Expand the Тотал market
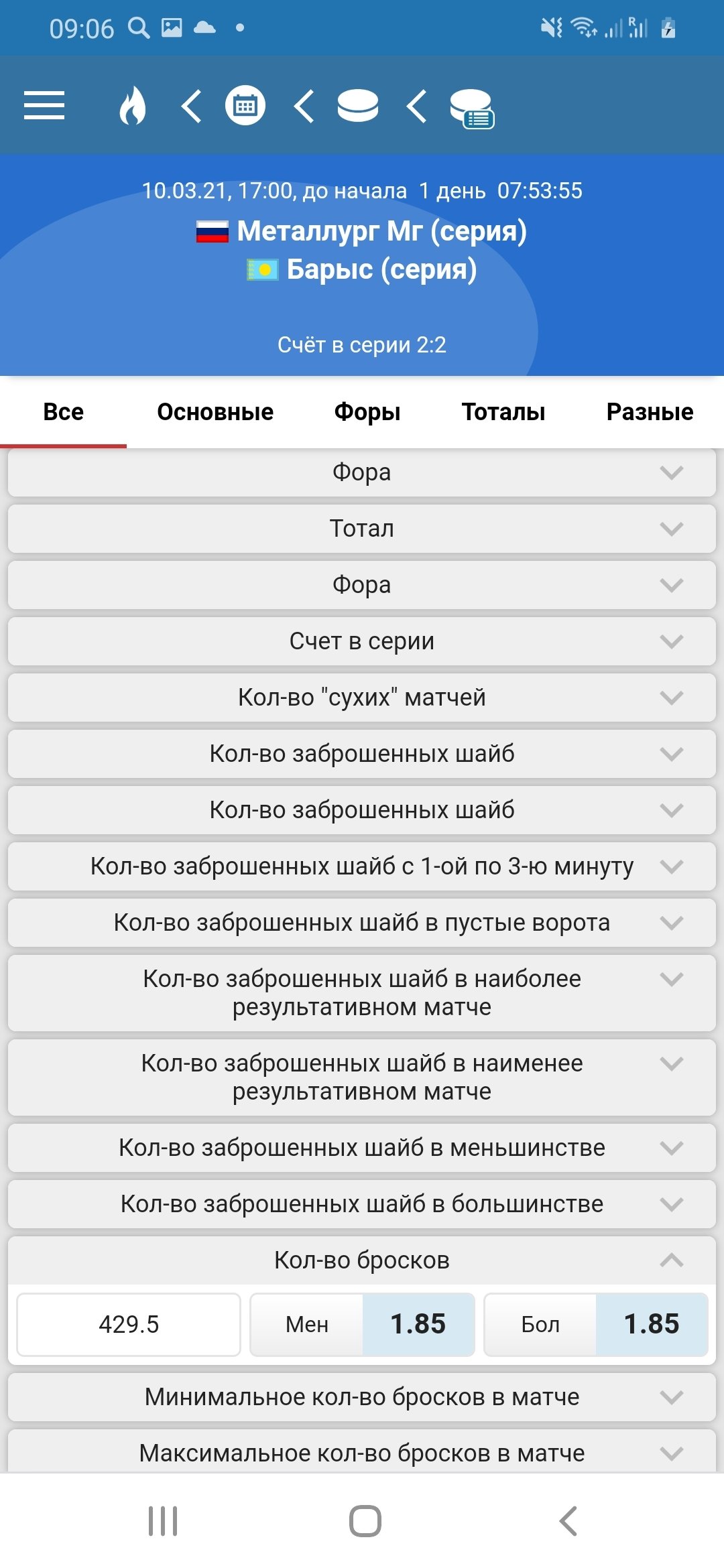The height and width of the screenshot is (1568, 724). (x=362, y=529)
